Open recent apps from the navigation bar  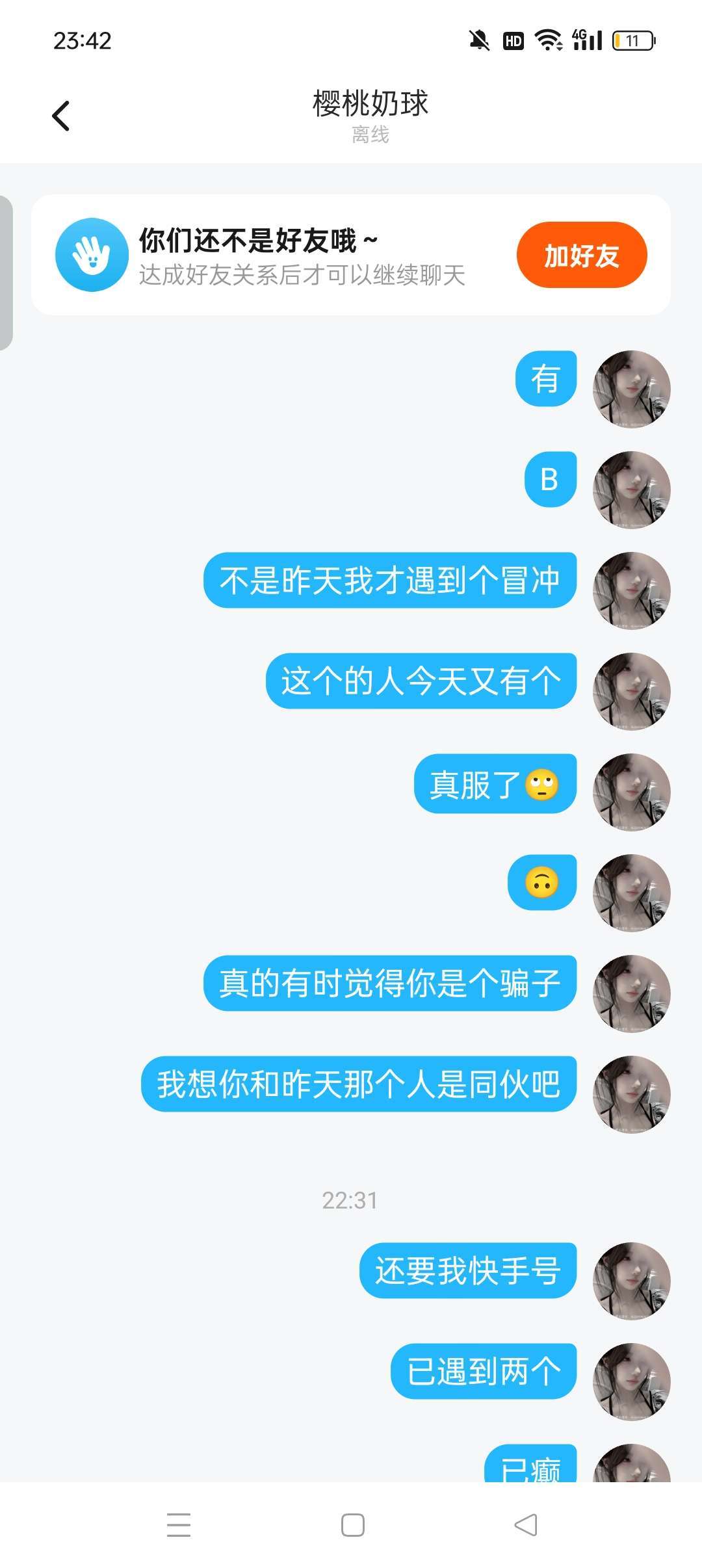[178, 1524]
